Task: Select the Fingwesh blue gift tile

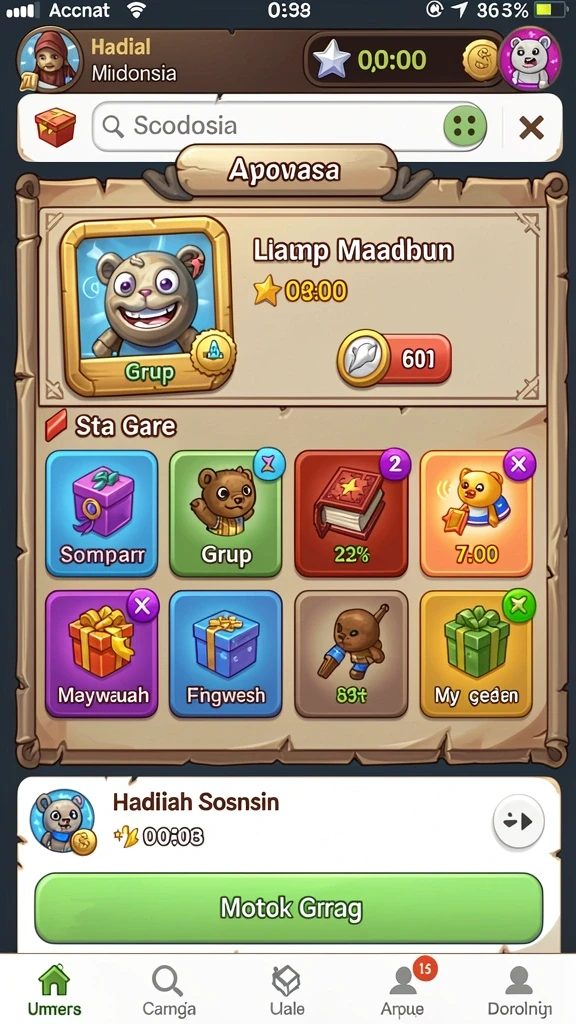Action: point(226,654)
